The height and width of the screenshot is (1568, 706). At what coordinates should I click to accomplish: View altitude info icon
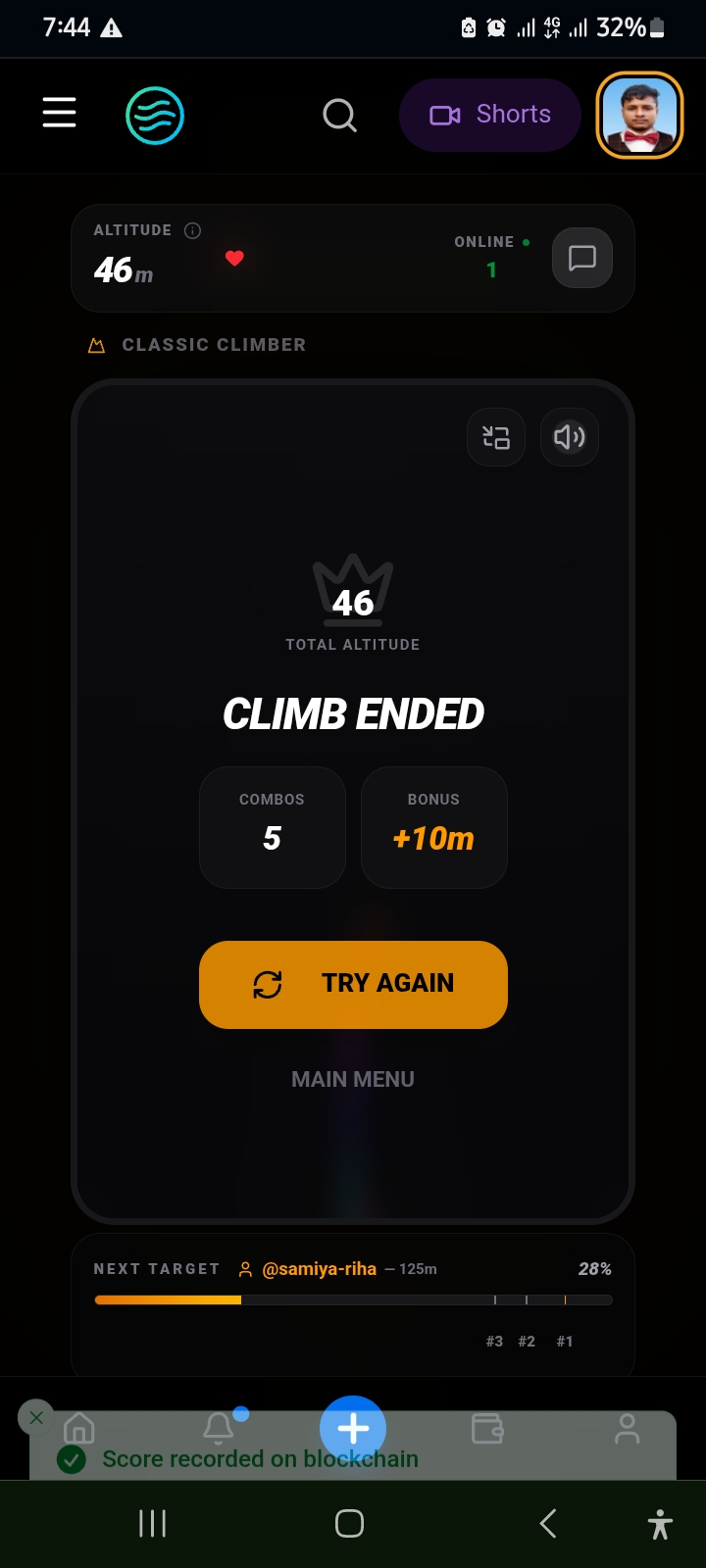tap(193, 230)
